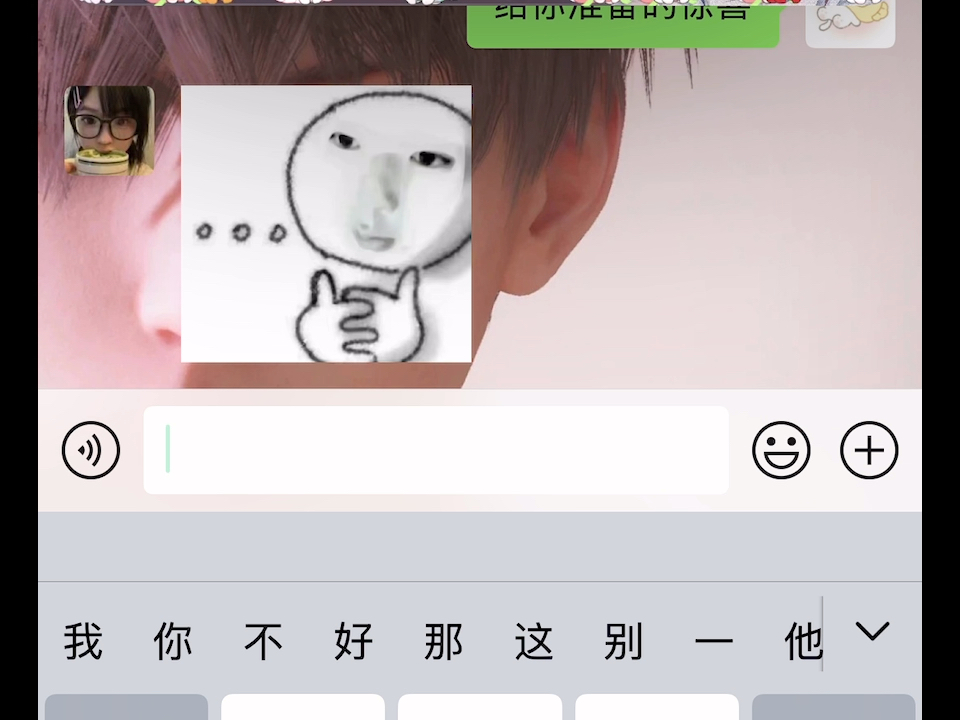960x720 pixels.
Task: Select suggestion 一
Action: tap(713, 641)
